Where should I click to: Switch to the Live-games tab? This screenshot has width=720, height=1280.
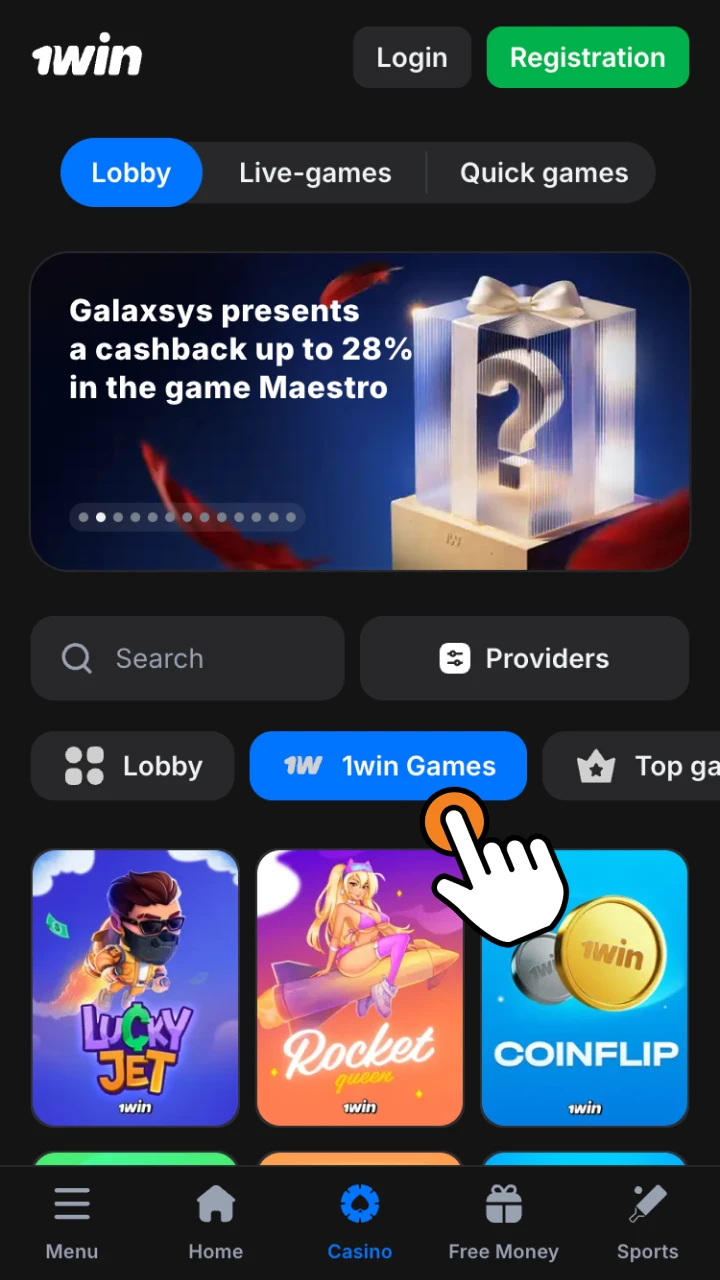coord(315,173)
